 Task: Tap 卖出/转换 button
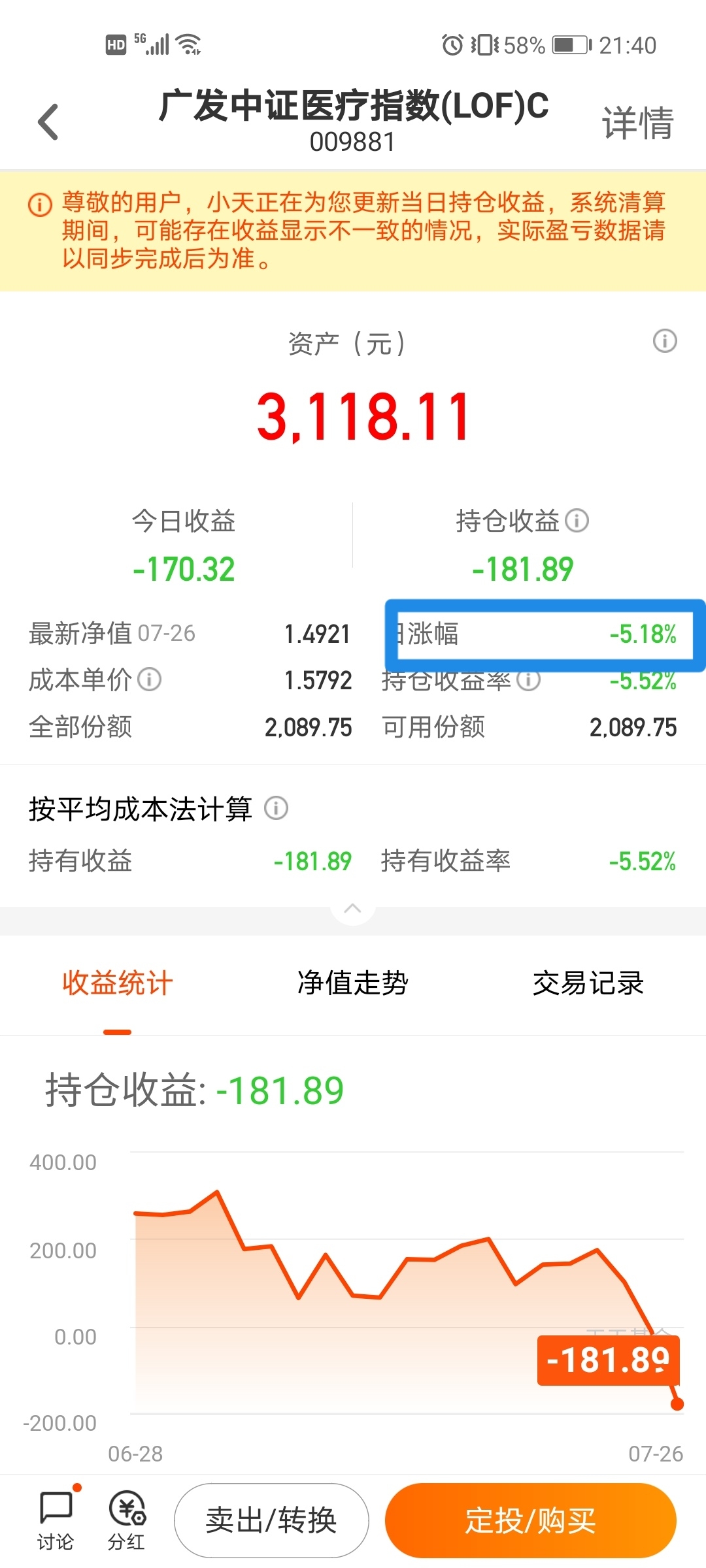click(x=271, y=1520)
